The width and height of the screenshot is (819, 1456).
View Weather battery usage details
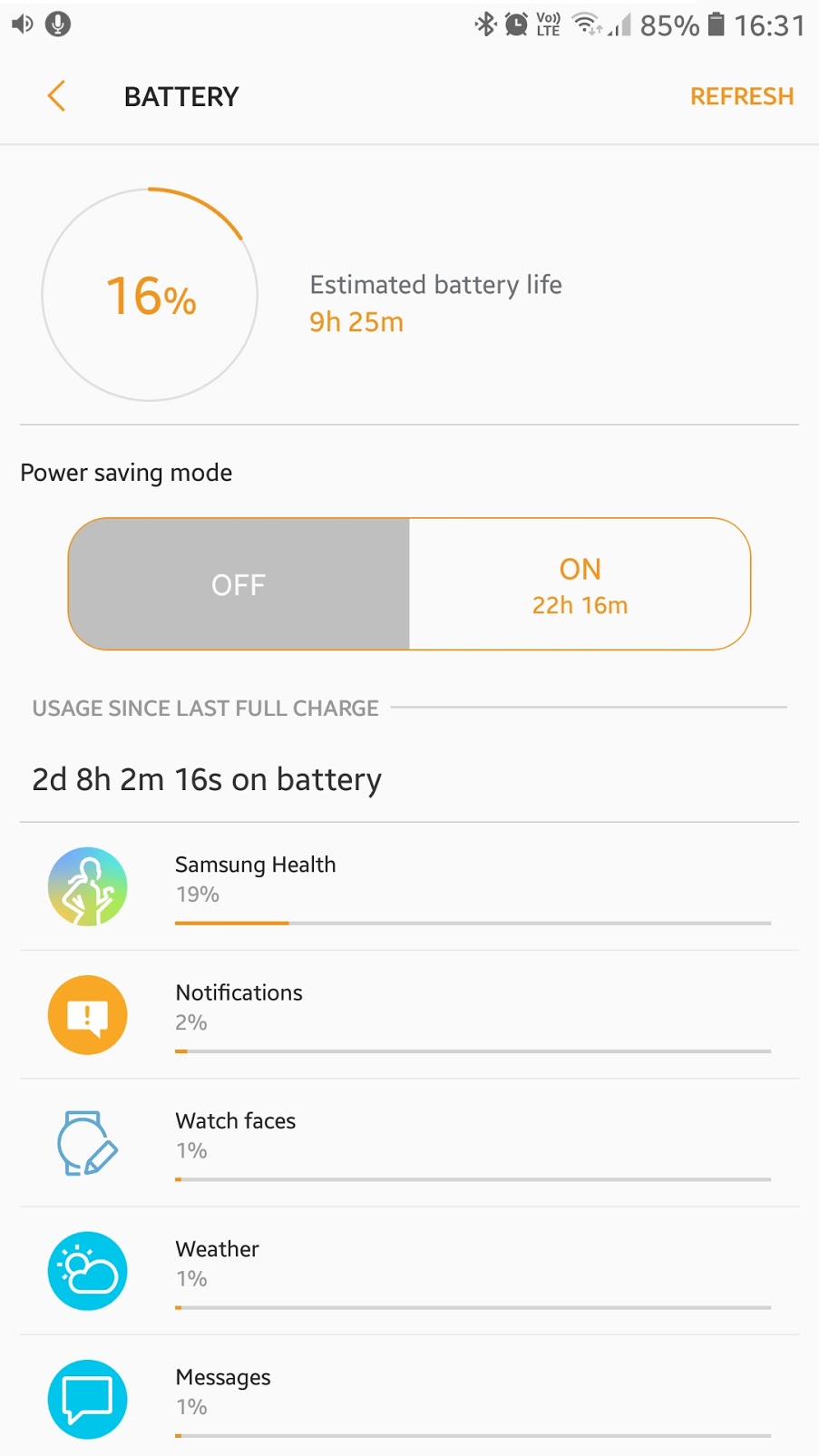point(409,1271)
